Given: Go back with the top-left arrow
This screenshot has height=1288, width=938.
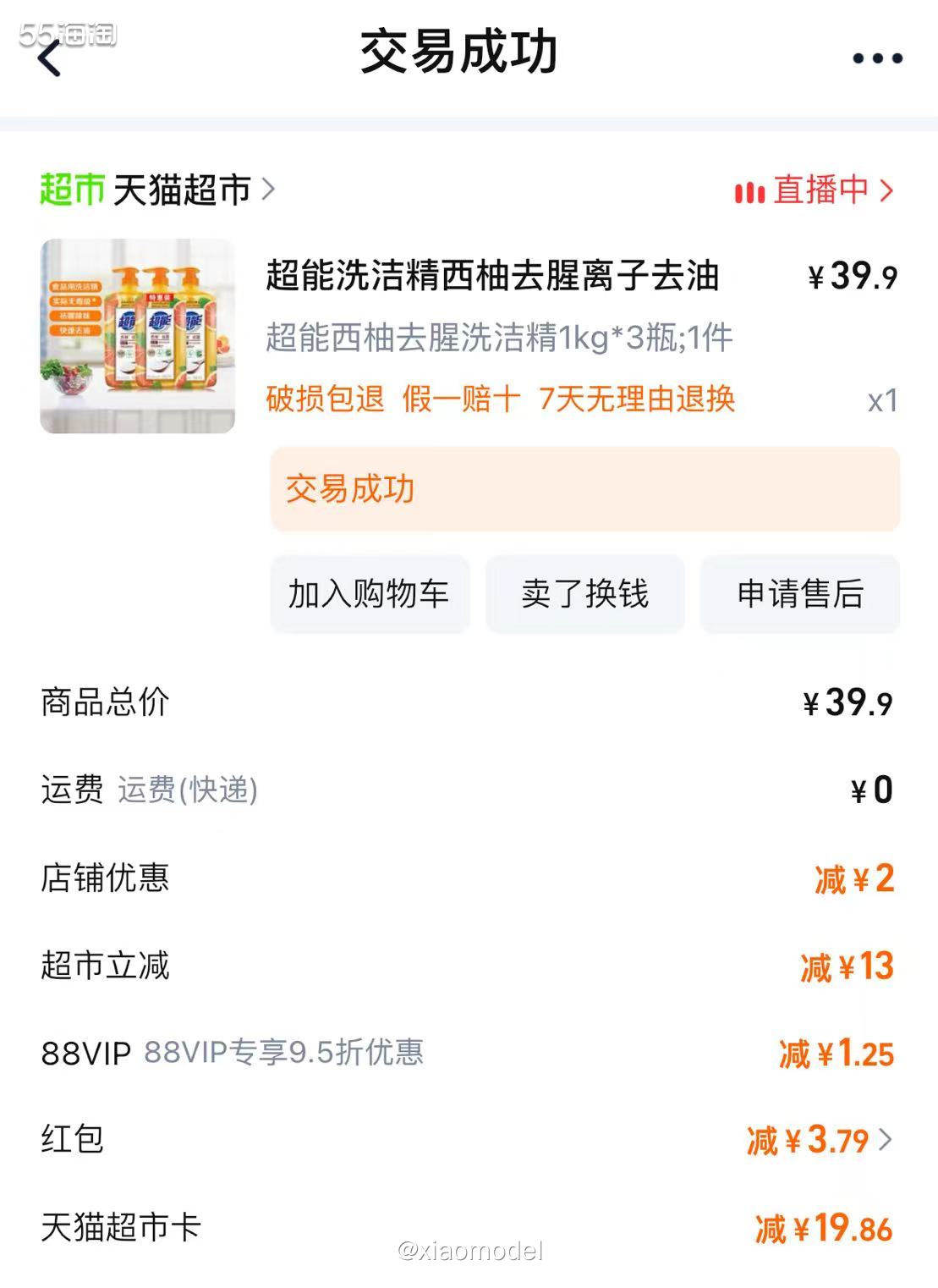Looking at the screenshot, I should [x=51, y=58].
